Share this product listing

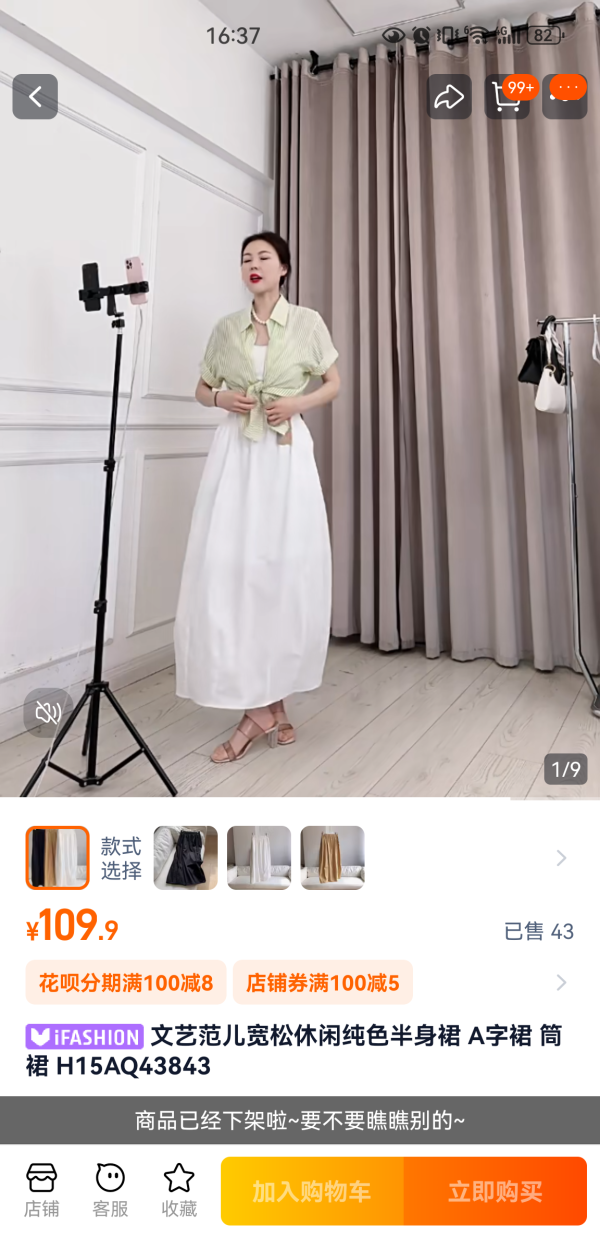450,97
